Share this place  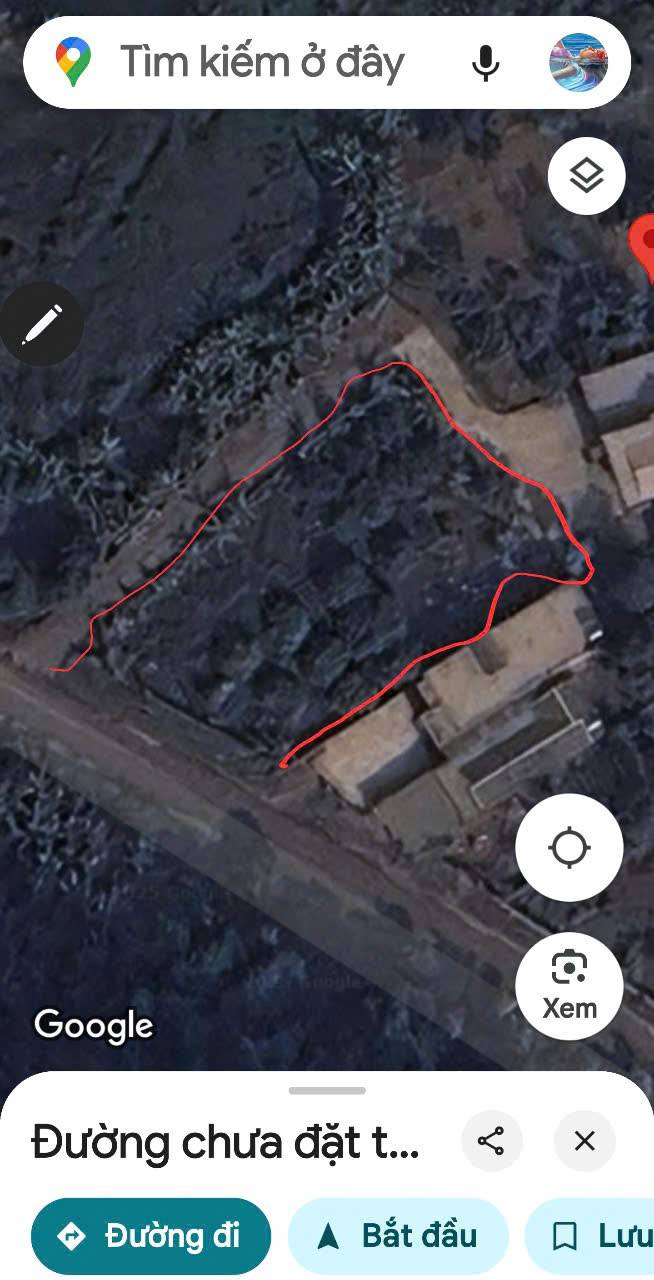(491, 1141)
